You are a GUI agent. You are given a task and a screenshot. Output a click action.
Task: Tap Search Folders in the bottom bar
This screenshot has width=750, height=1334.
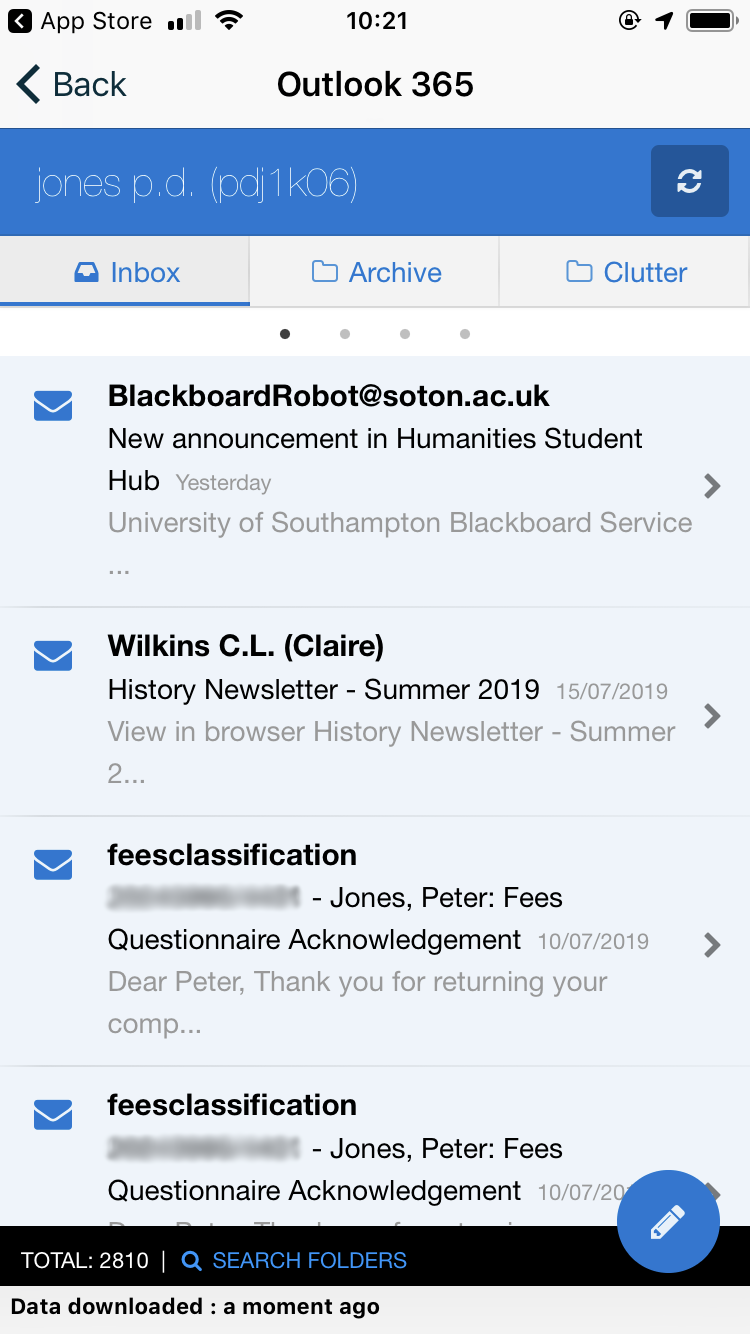tap(294, 1260)
